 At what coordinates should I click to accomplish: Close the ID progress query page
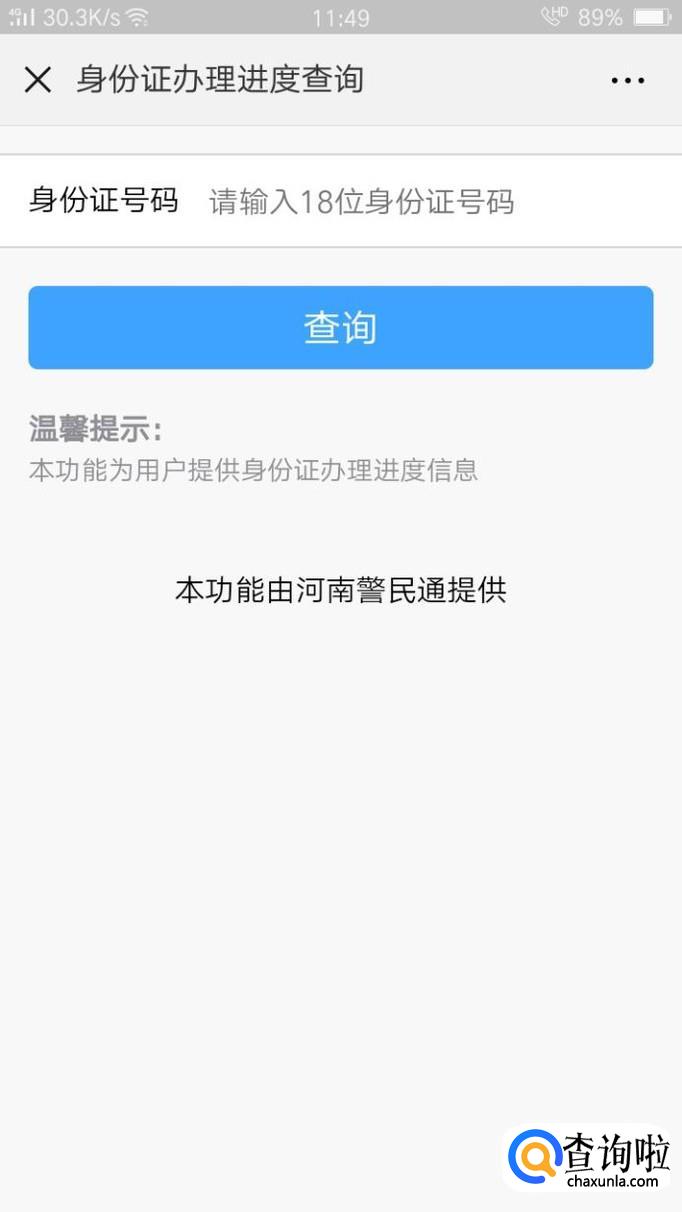click(38, 80)
